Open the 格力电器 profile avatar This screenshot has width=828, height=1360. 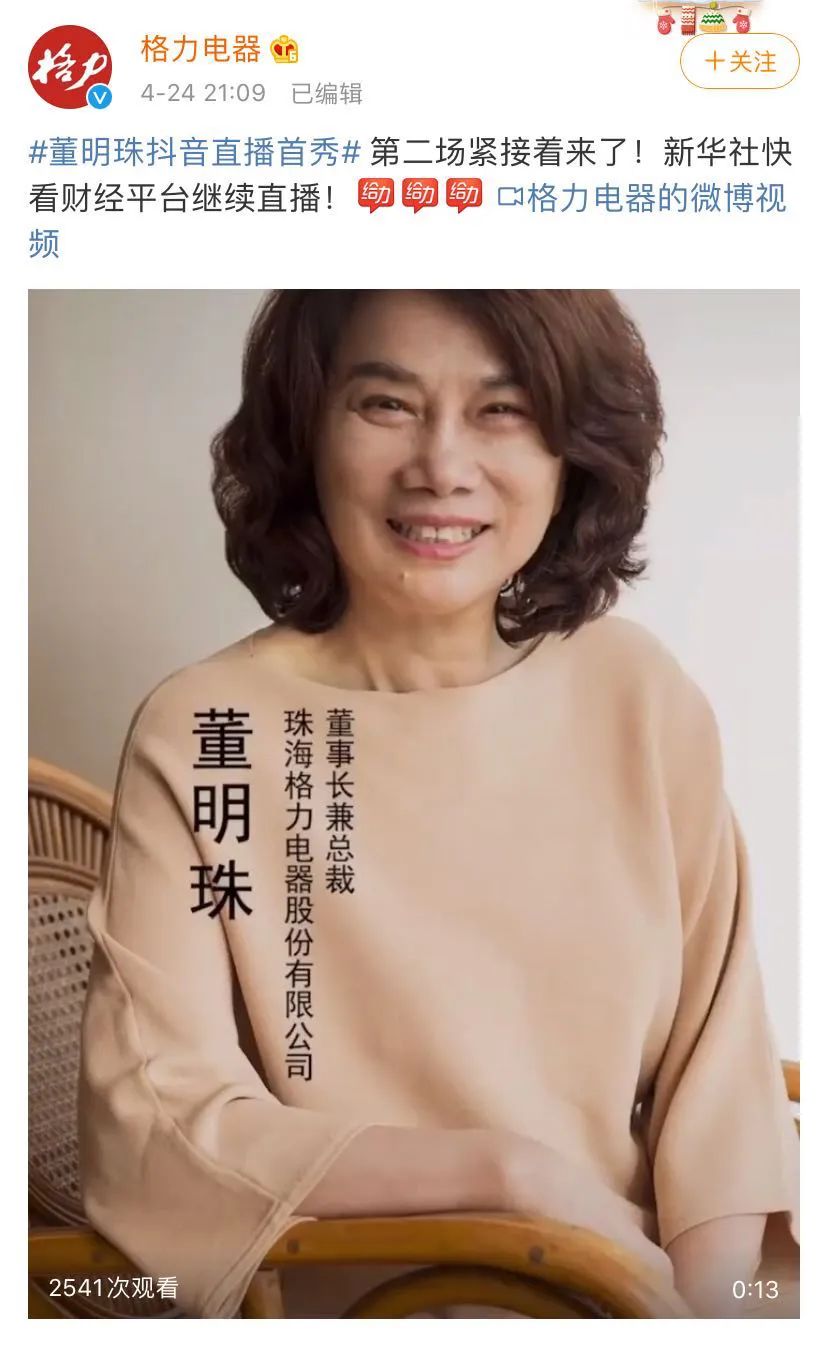pos(70,67)
